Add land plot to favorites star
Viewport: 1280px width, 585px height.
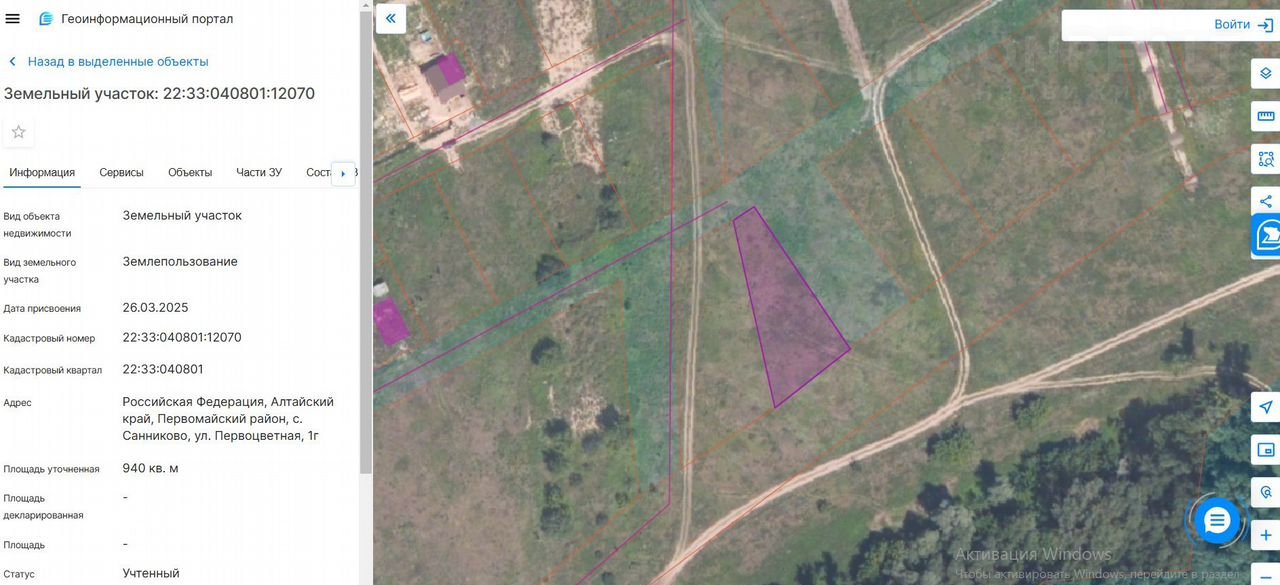[x=18, y=132]
